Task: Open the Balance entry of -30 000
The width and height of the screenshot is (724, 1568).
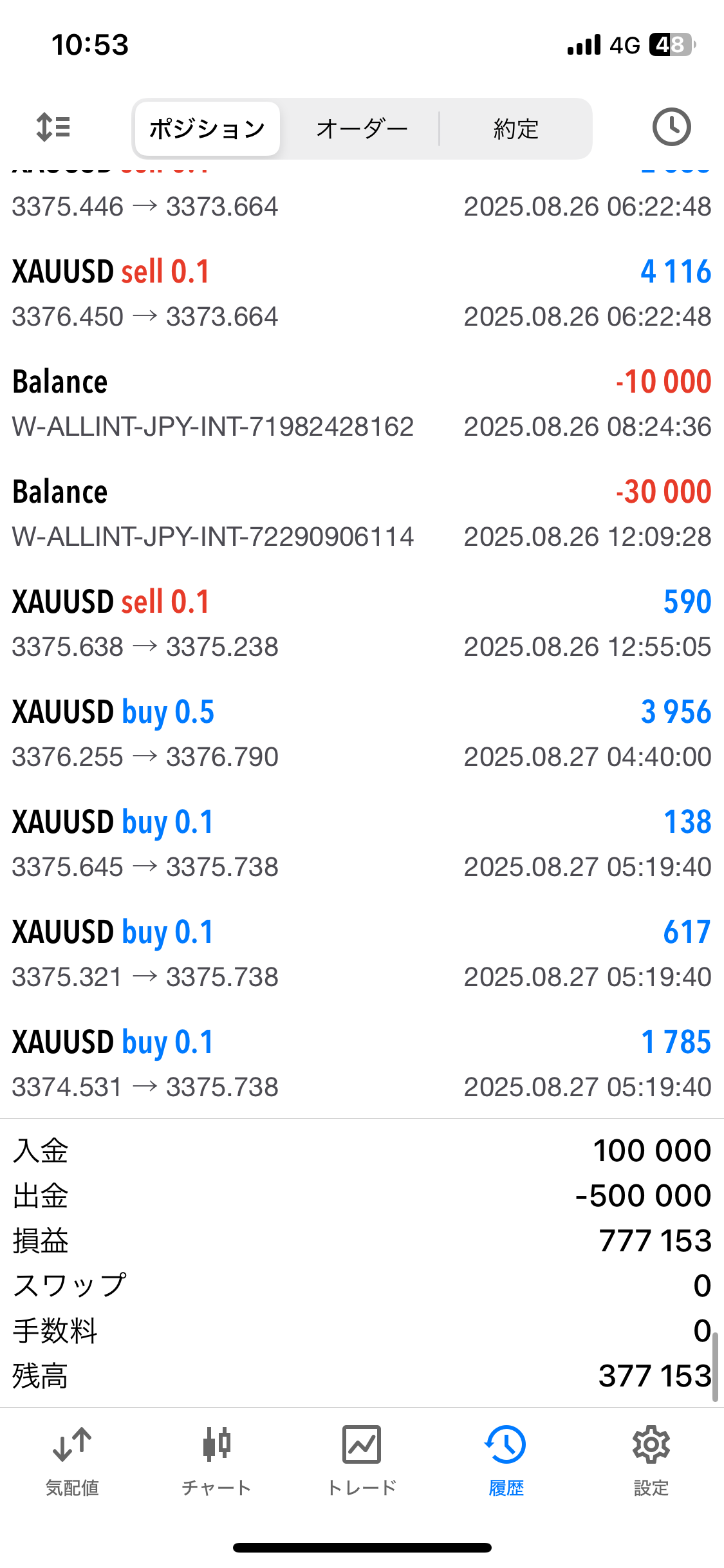Action: coord(362,514)
